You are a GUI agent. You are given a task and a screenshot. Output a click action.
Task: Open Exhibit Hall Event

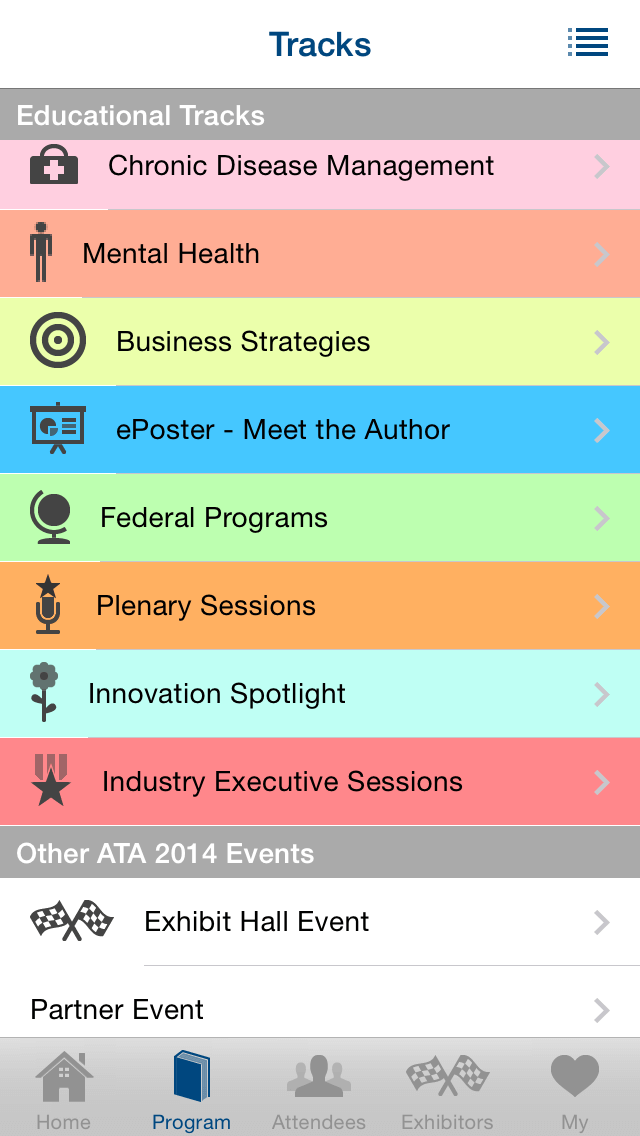[320, 922]
